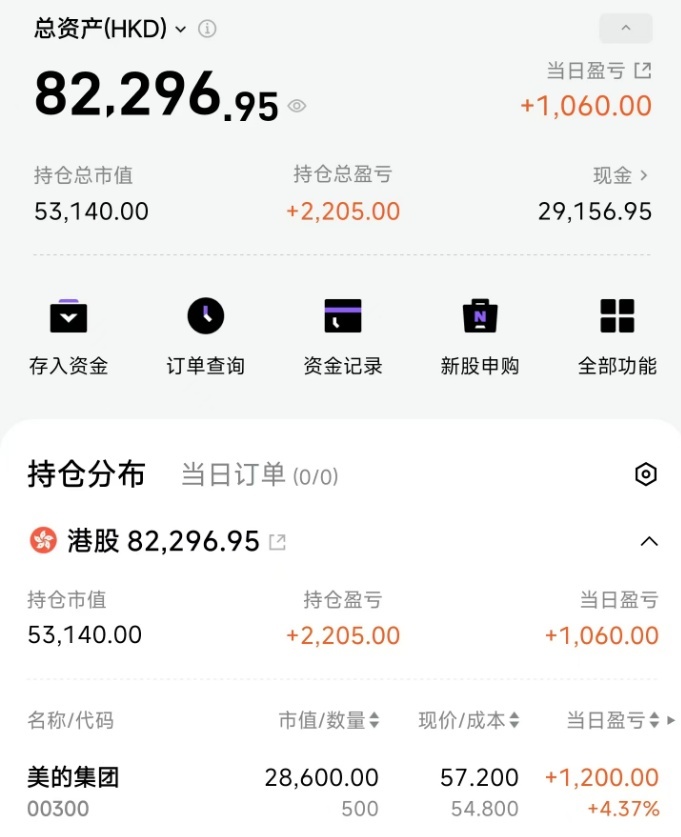
Task: Open the holdings settings hexagon icon
Action: [x=646, y=475]
